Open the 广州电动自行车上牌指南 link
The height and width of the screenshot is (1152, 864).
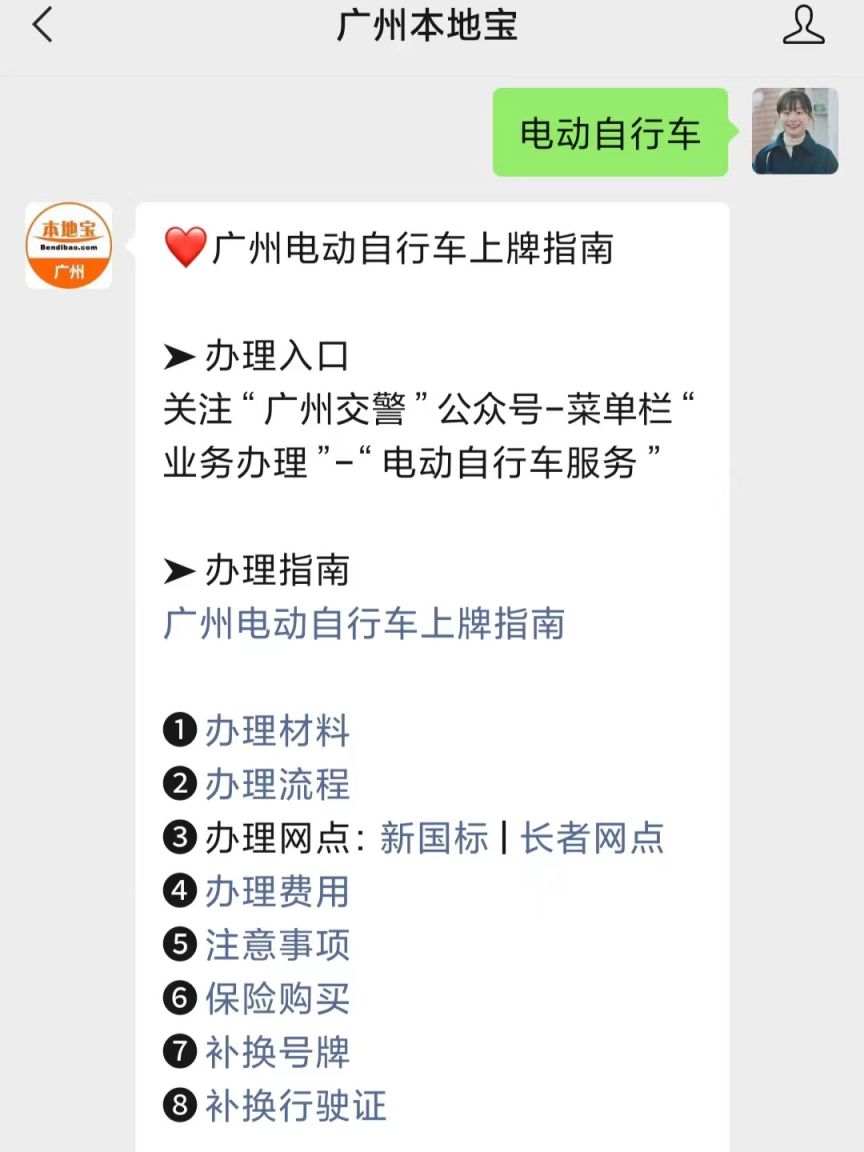pyautogui.click(x=364, y=624)
